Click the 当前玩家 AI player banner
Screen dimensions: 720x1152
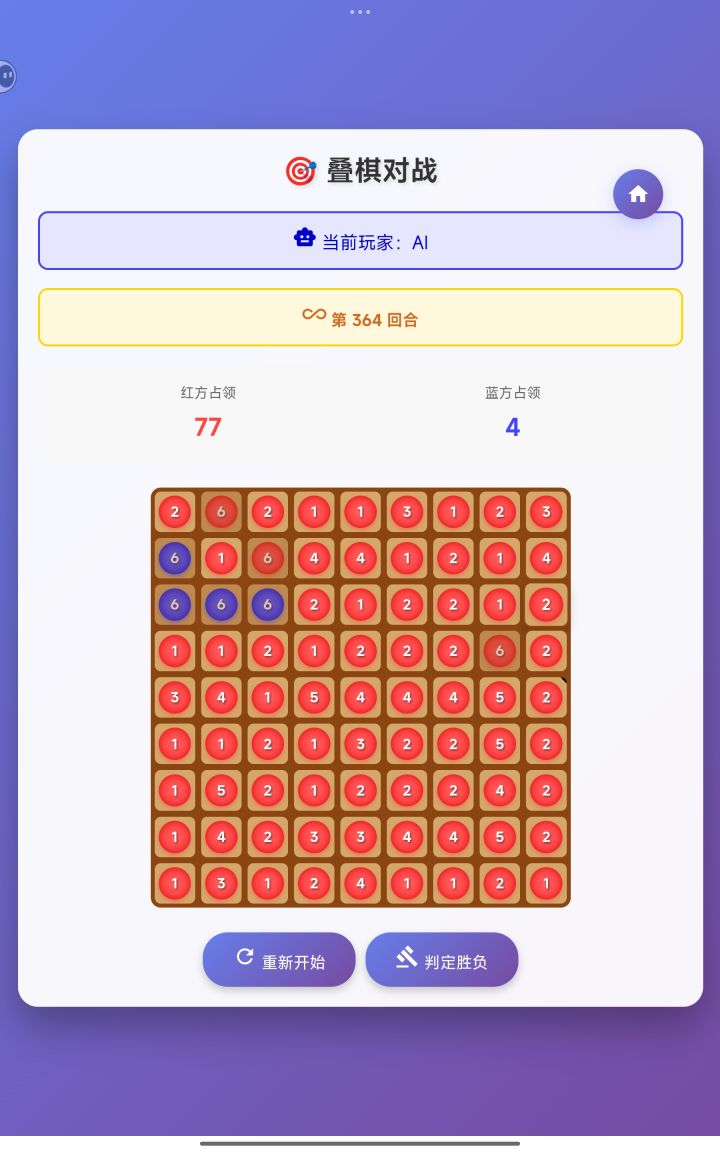pos(360,240)
